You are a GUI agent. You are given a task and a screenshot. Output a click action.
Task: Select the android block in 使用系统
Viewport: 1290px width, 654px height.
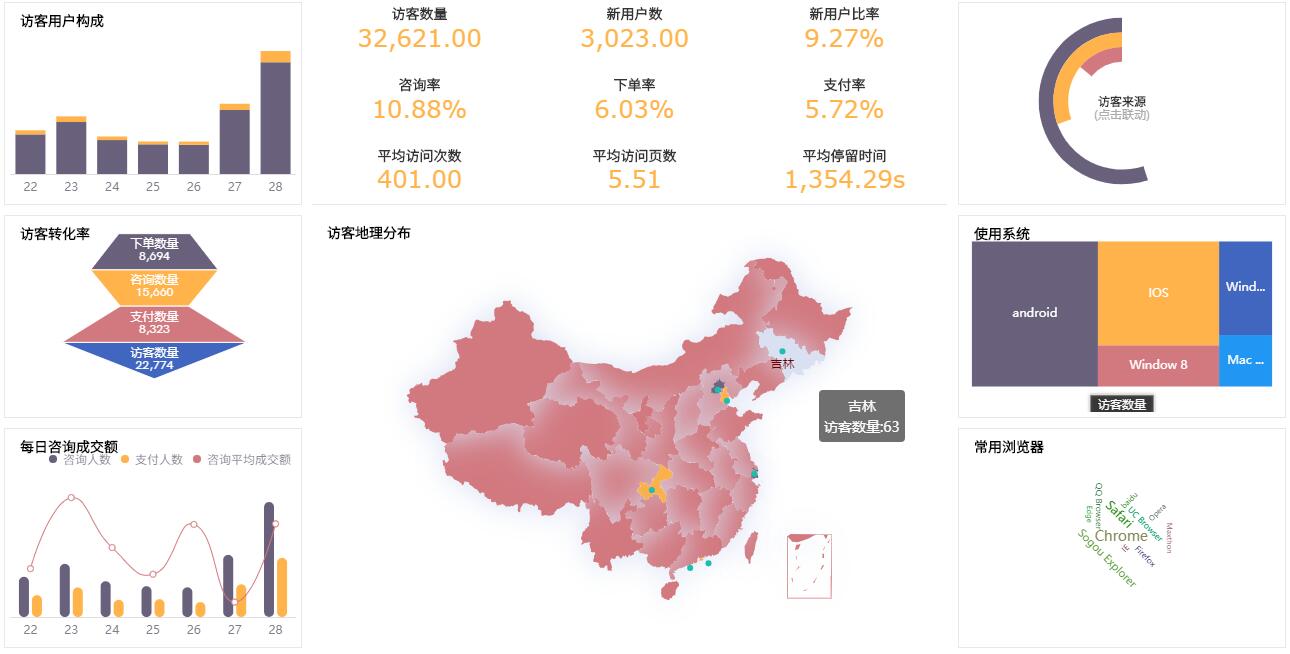pyautogui.click(x=1034, y=313)
